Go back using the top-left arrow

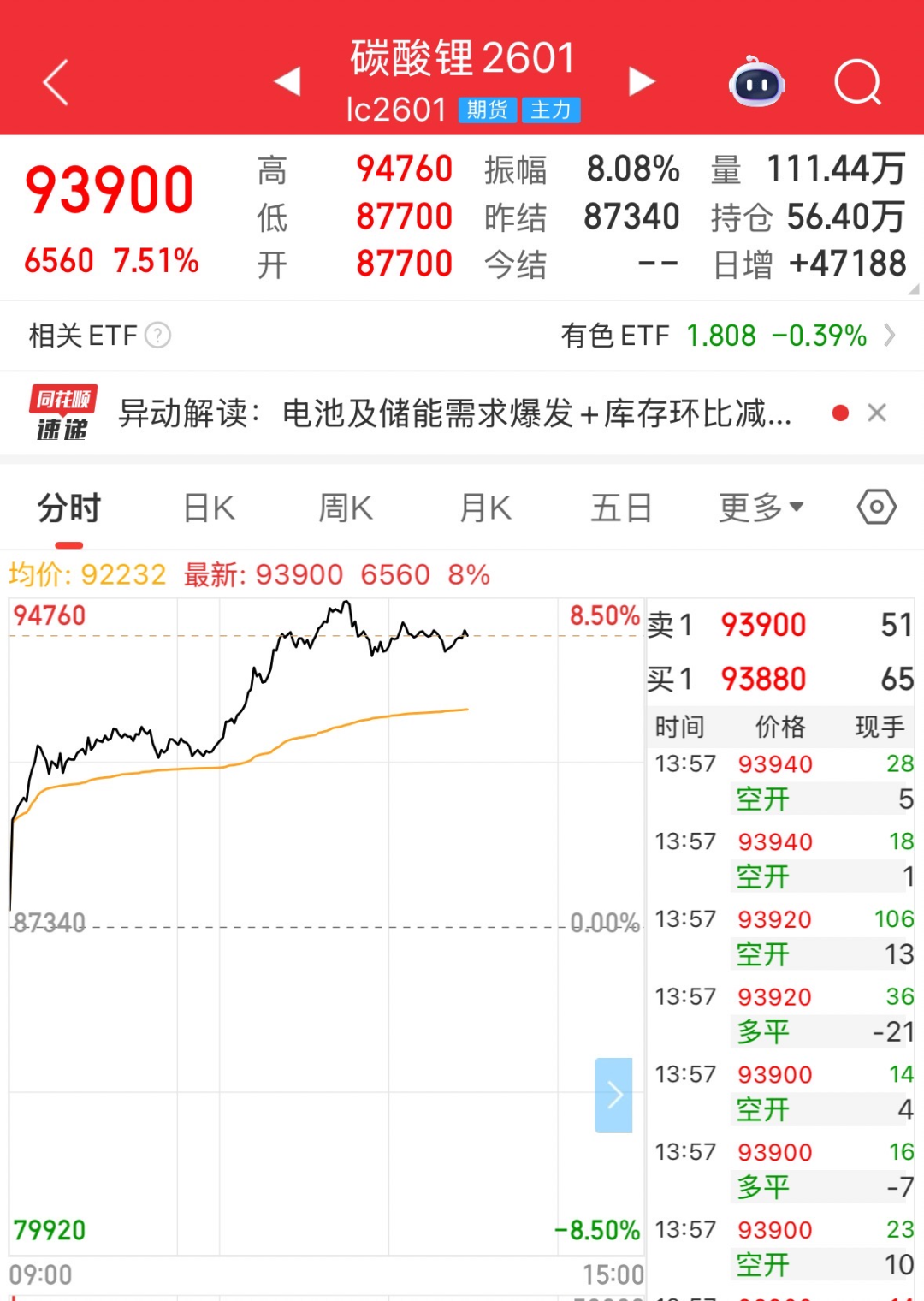pyautogui.click(x=56, y=83)
